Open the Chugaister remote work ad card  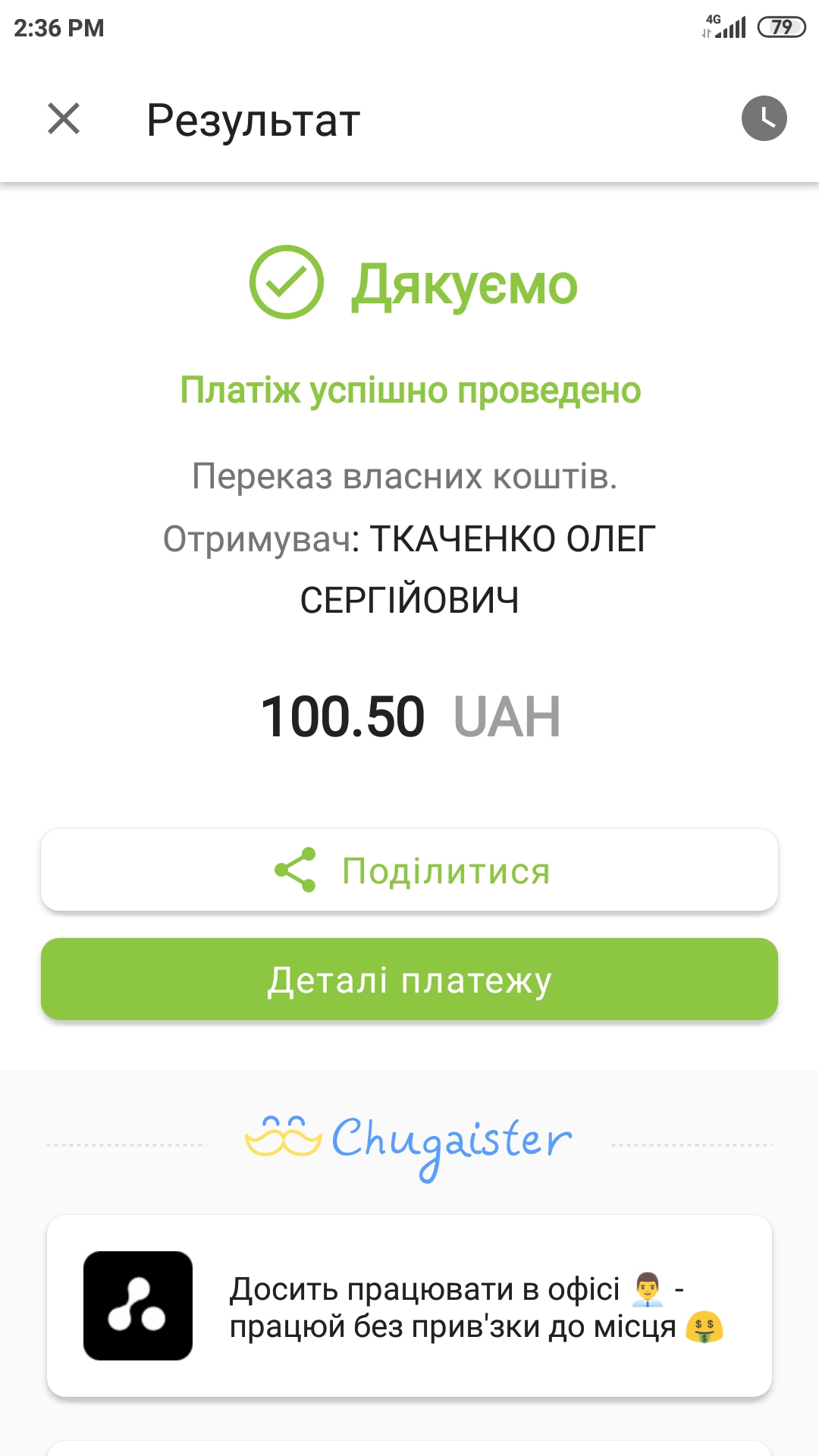(409, 1306)
